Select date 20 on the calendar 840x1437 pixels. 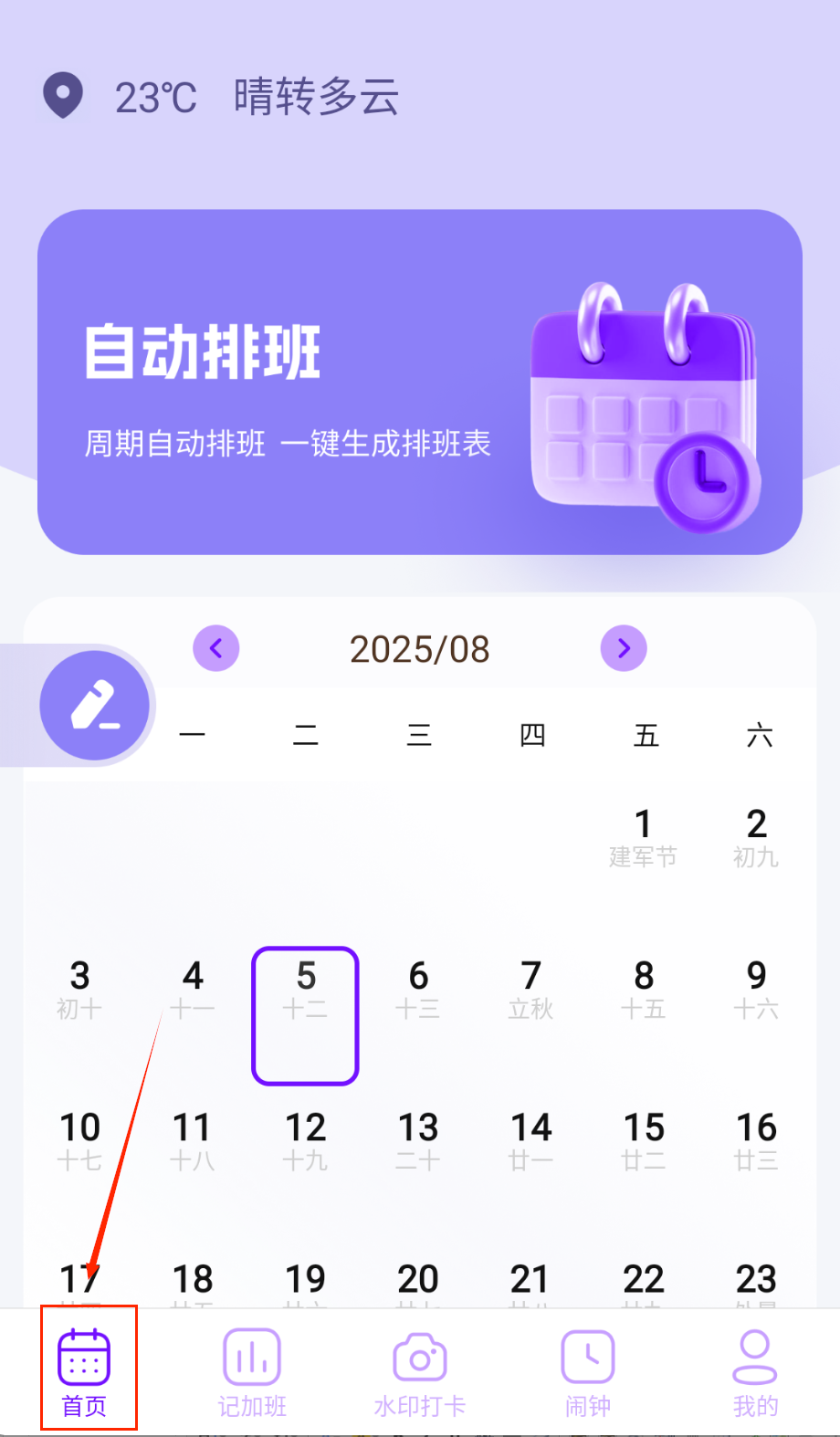418,1280
